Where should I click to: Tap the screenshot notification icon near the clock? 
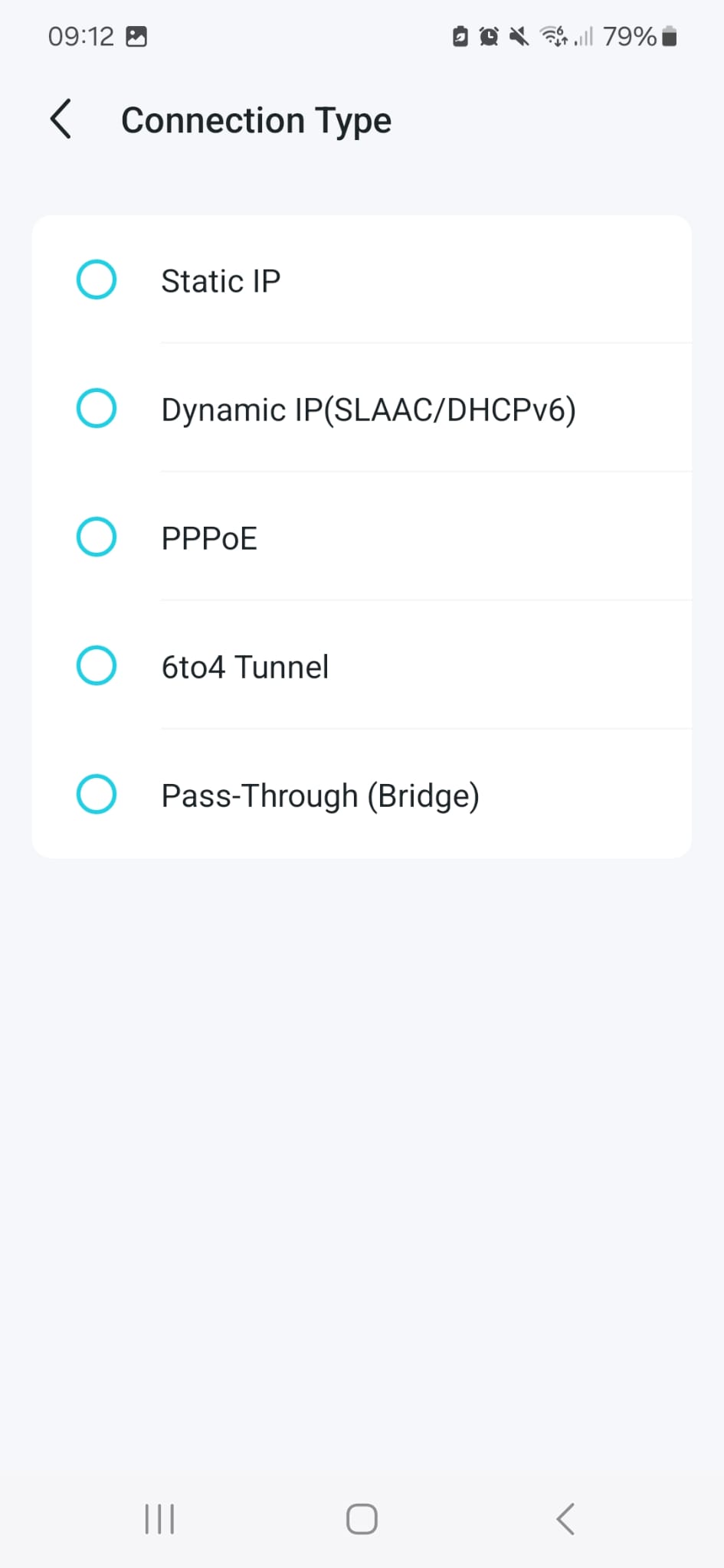pos(138,35)
